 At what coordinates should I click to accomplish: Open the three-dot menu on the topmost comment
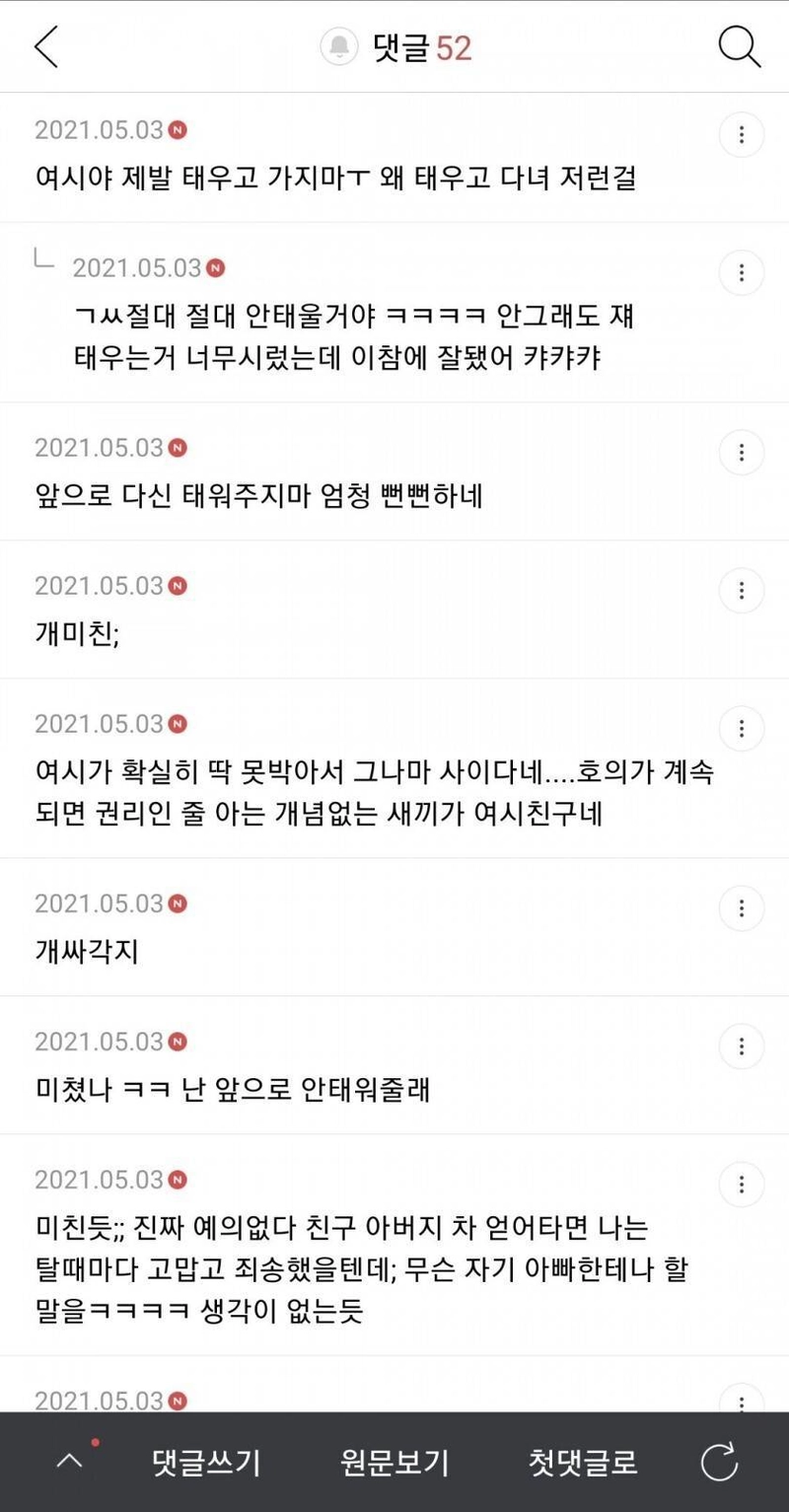tap(741, 135)
